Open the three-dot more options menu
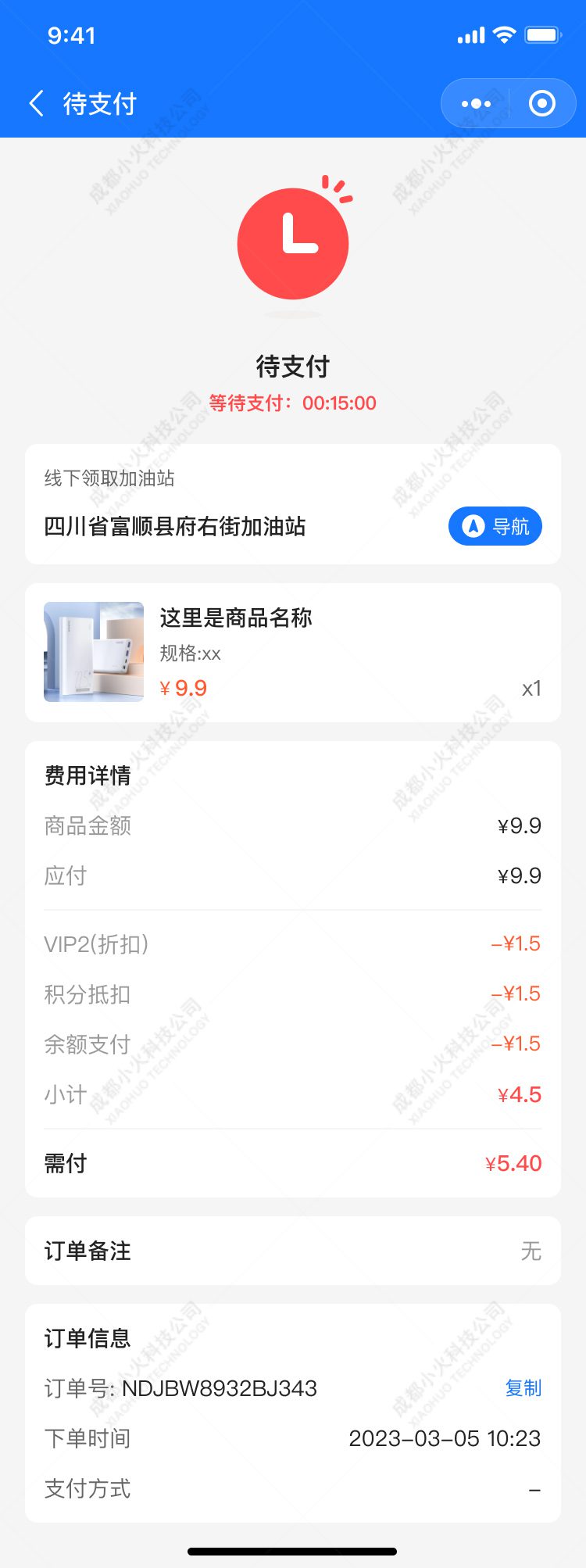586x1568 pixels. [x=474, y=102]
